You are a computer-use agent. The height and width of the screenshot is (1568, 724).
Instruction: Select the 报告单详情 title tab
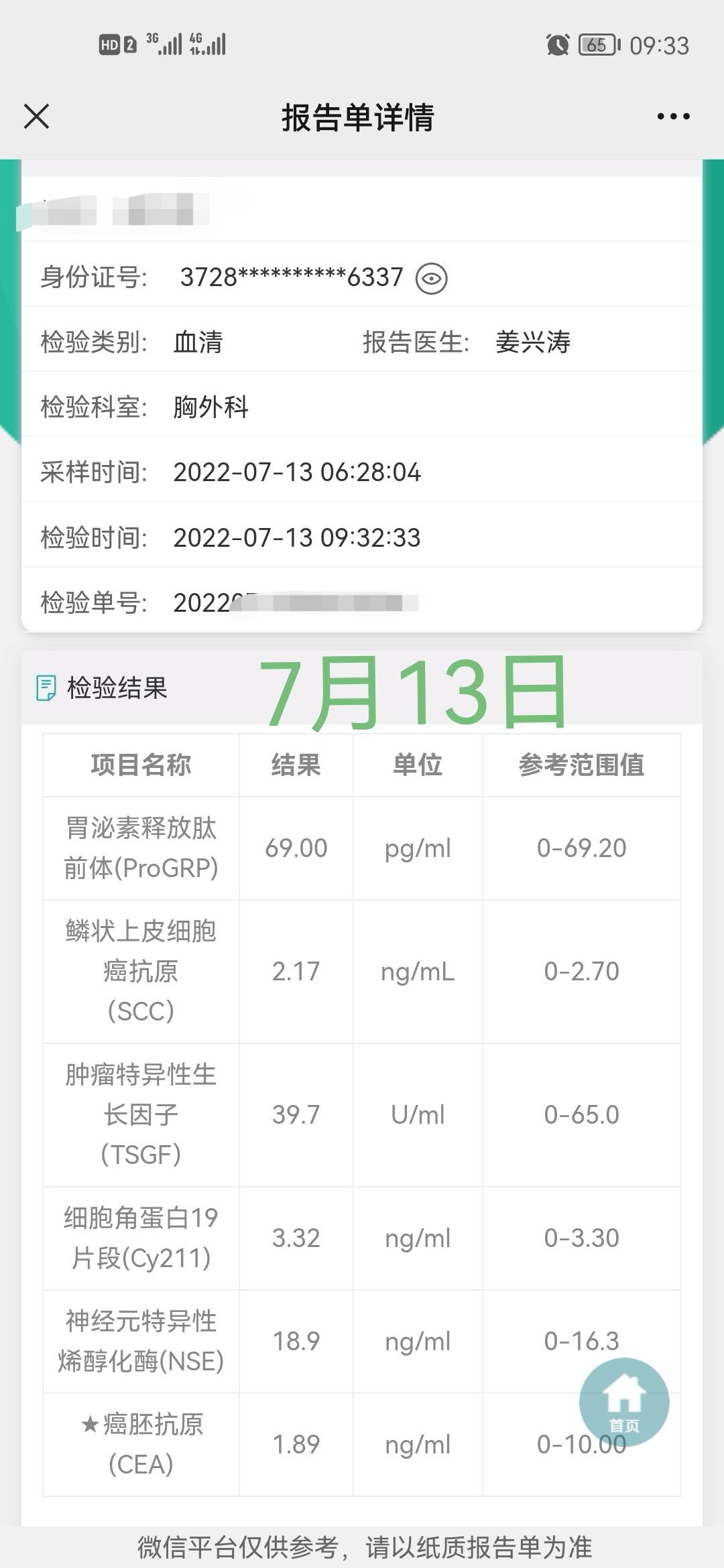tap(360, 116)
